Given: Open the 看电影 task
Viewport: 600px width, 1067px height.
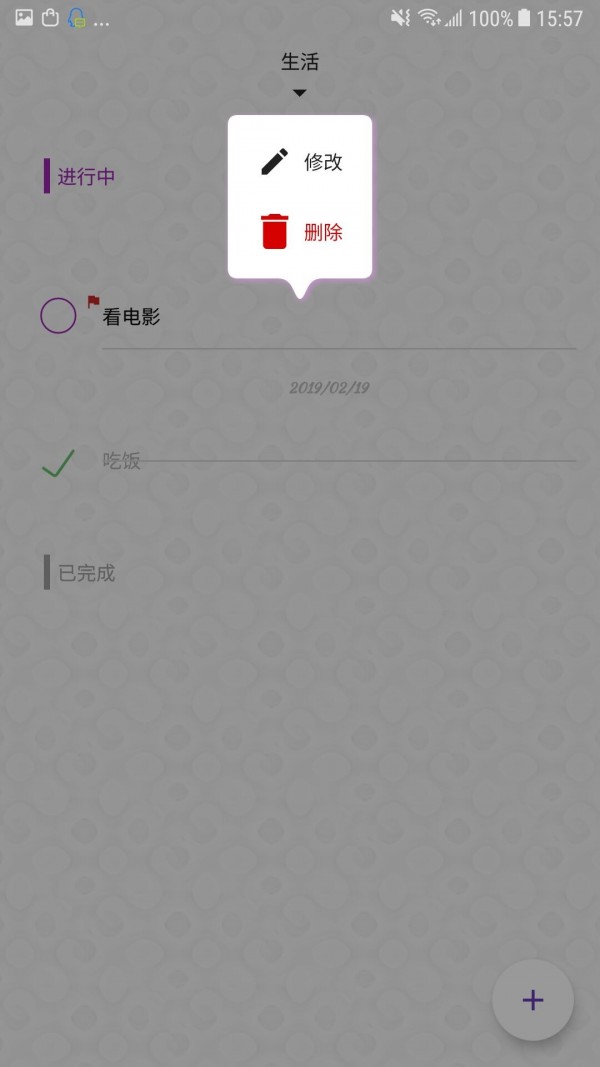Looking at the screenshot, I should pos(132,318).
